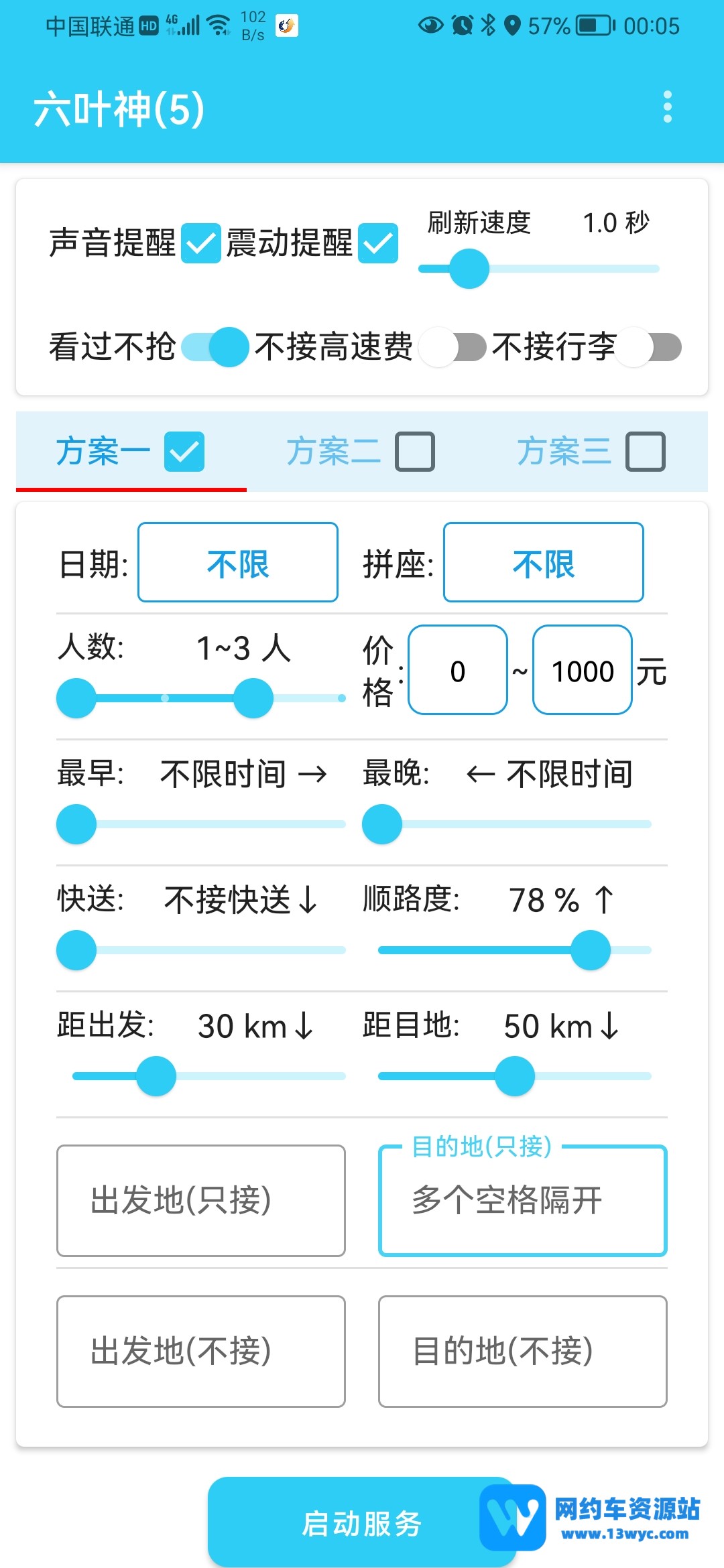
Task: Click the 距出发 slider handle
Action: tap(155, 1075)
